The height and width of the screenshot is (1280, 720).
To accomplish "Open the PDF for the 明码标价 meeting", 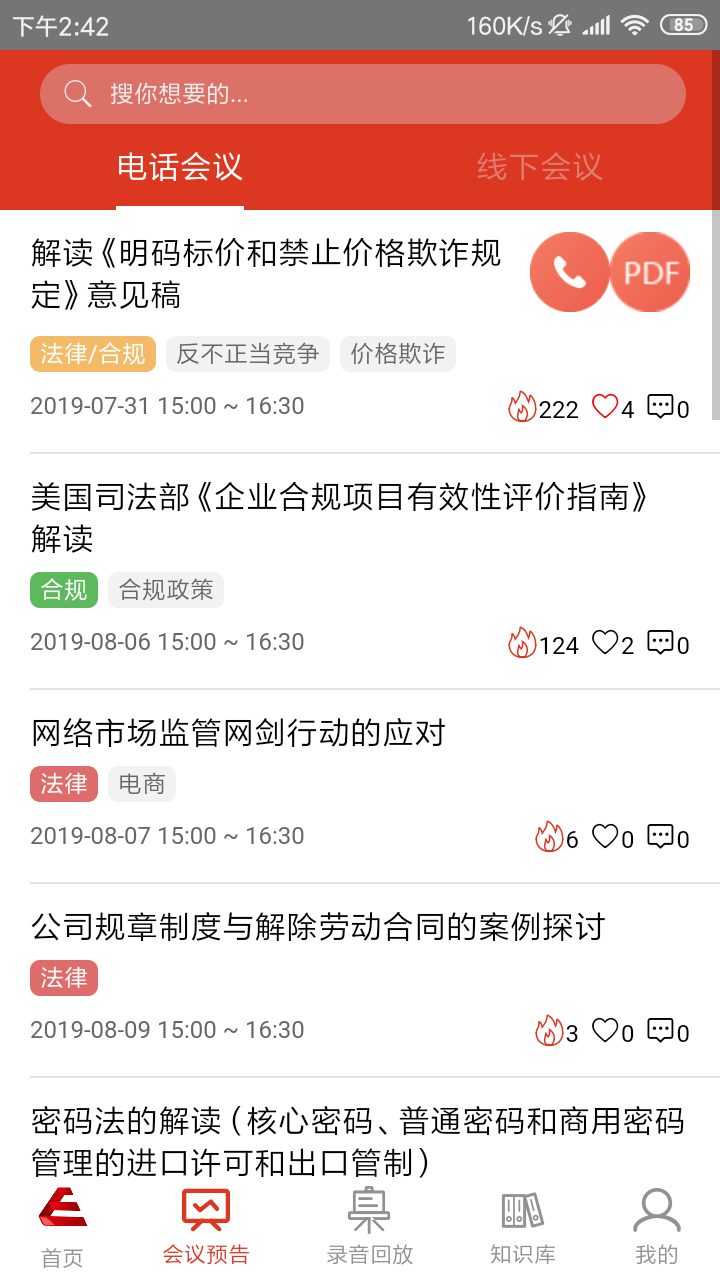I will [650, 271].
